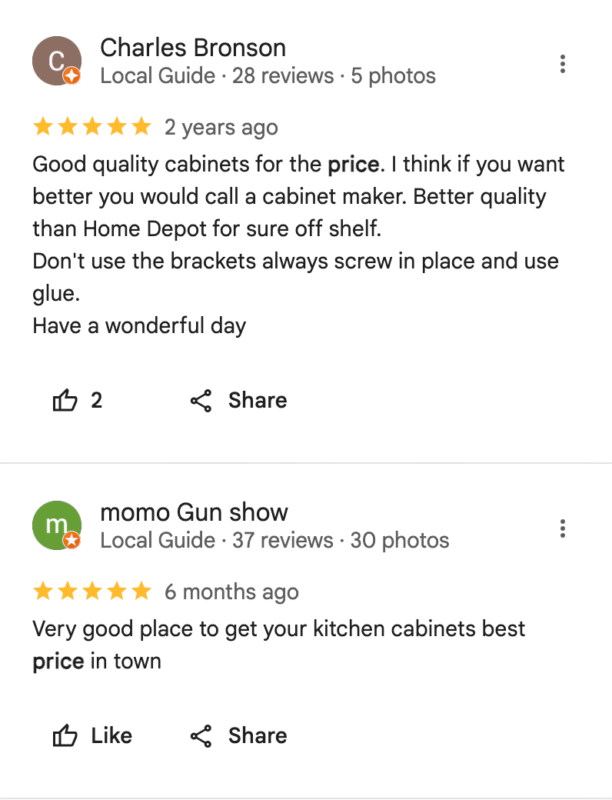Open Charles Bronson's profile
Viewport: 612px width, 800px height.
[193, 48]
